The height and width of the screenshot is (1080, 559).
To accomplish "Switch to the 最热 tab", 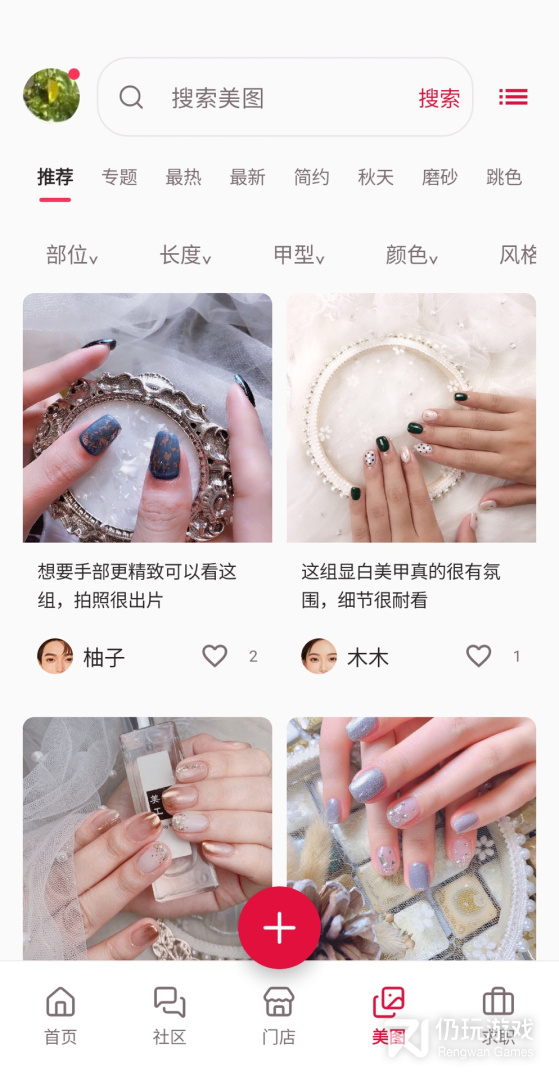I will point(183,178).
